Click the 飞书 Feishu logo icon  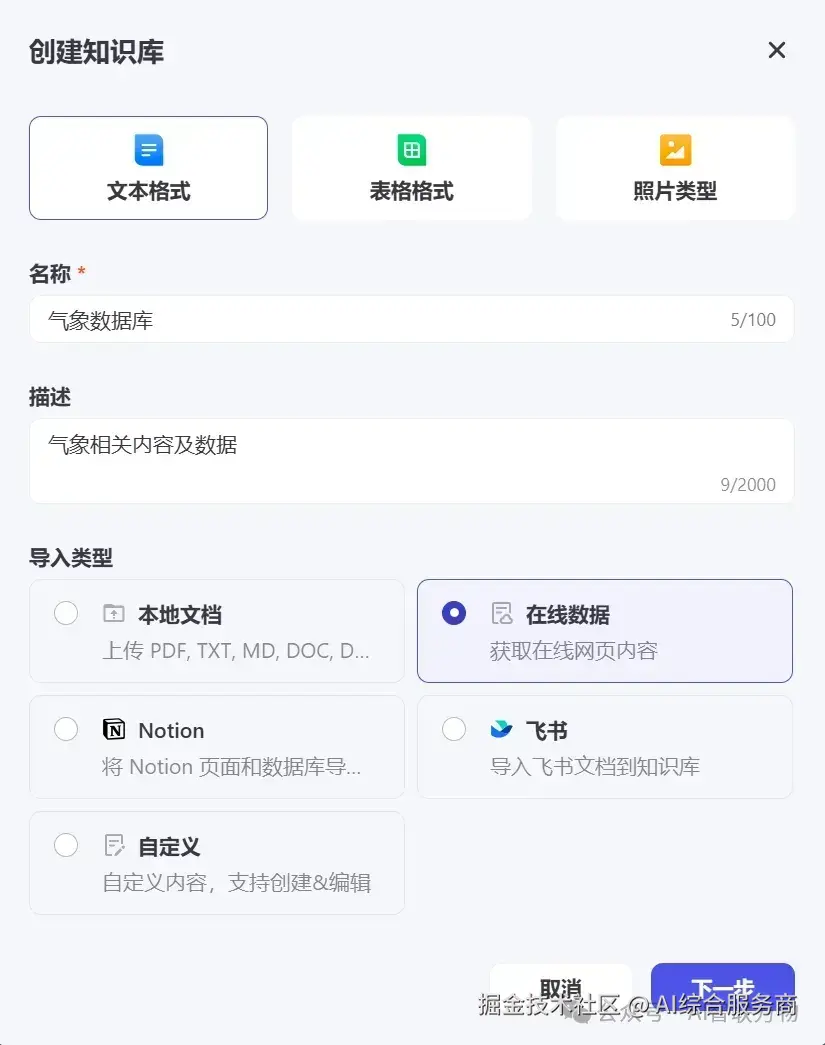pos(501,730)
